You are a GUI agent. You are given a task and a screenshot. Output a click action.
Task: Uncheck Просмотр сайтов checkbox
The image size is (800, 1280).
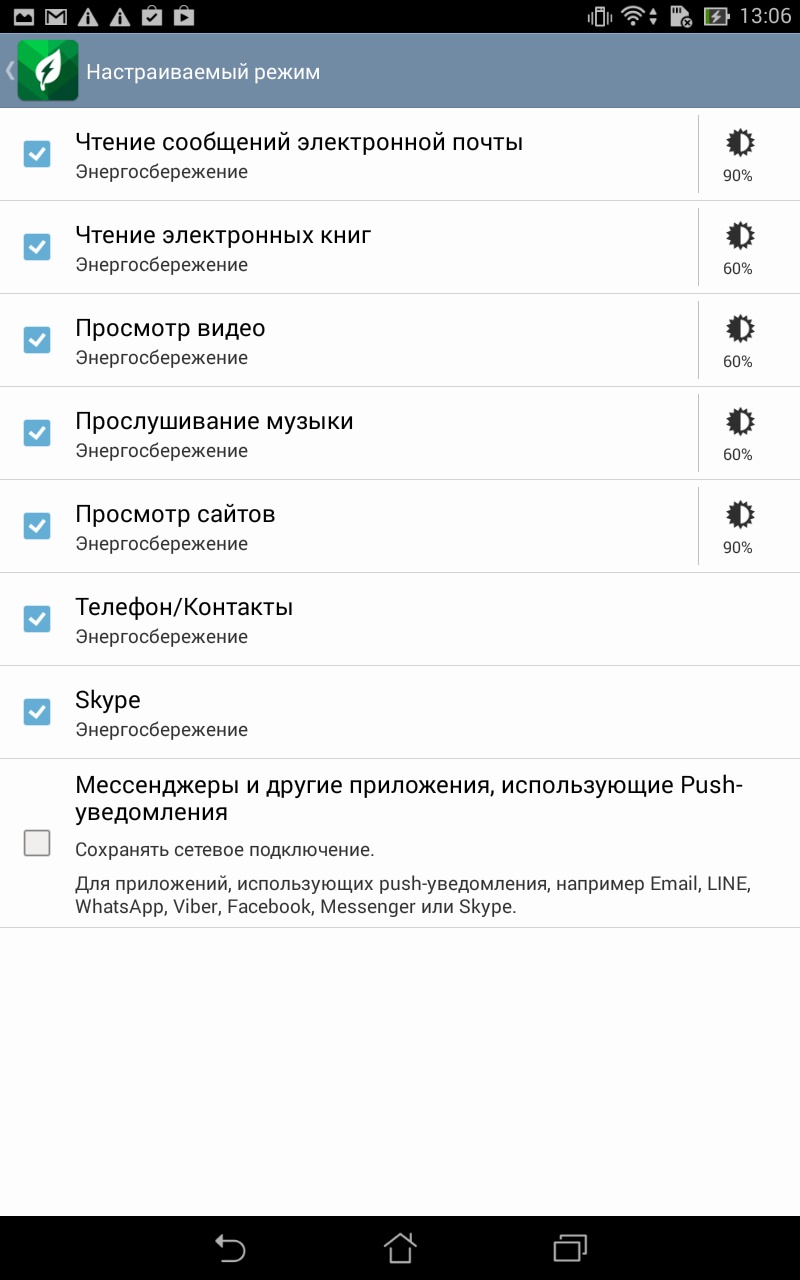[37, 526]
